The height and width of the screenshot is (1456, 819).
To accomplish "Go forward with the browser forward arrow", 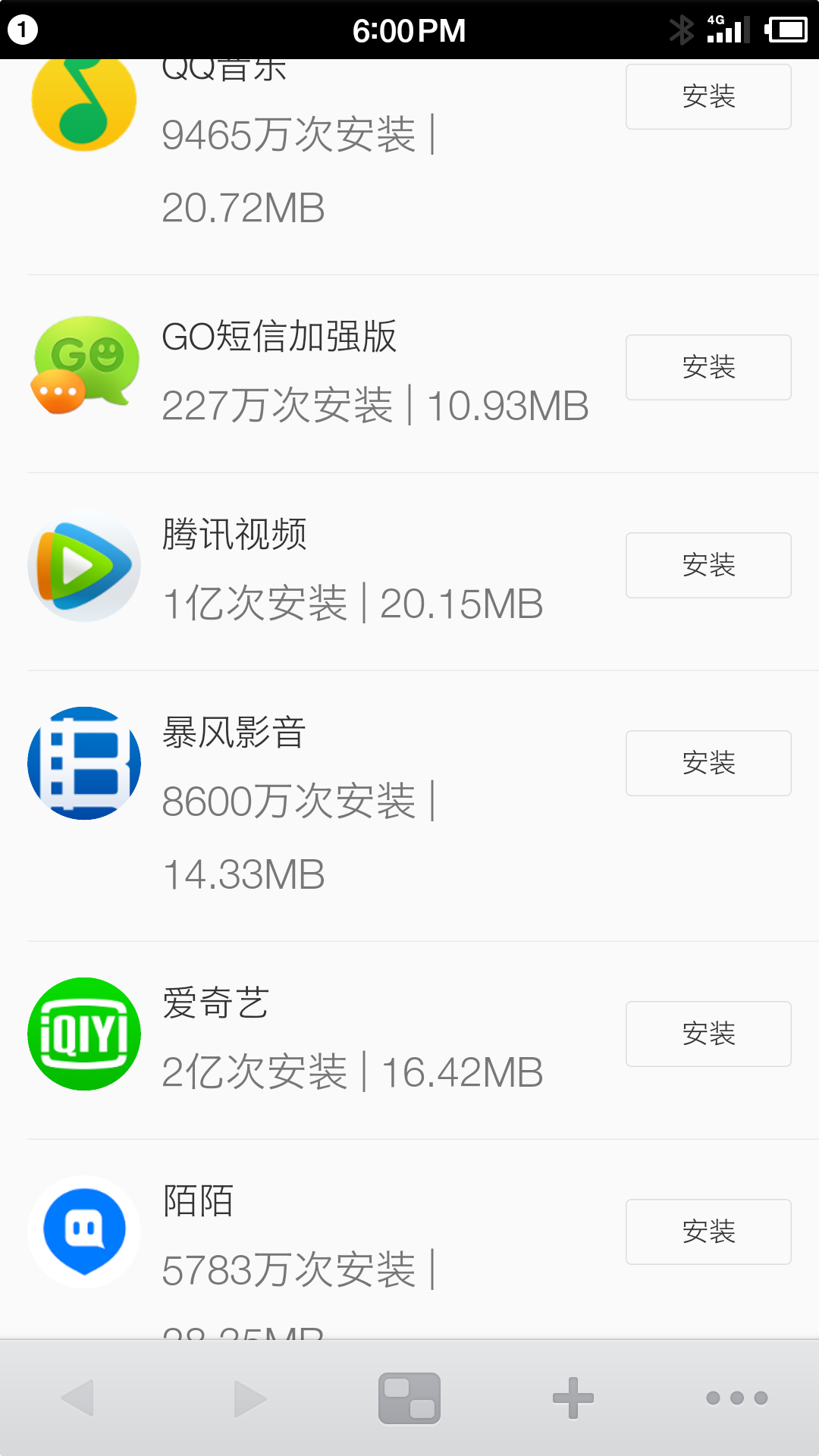I will pyautogui.click(x=250, y=1398).
